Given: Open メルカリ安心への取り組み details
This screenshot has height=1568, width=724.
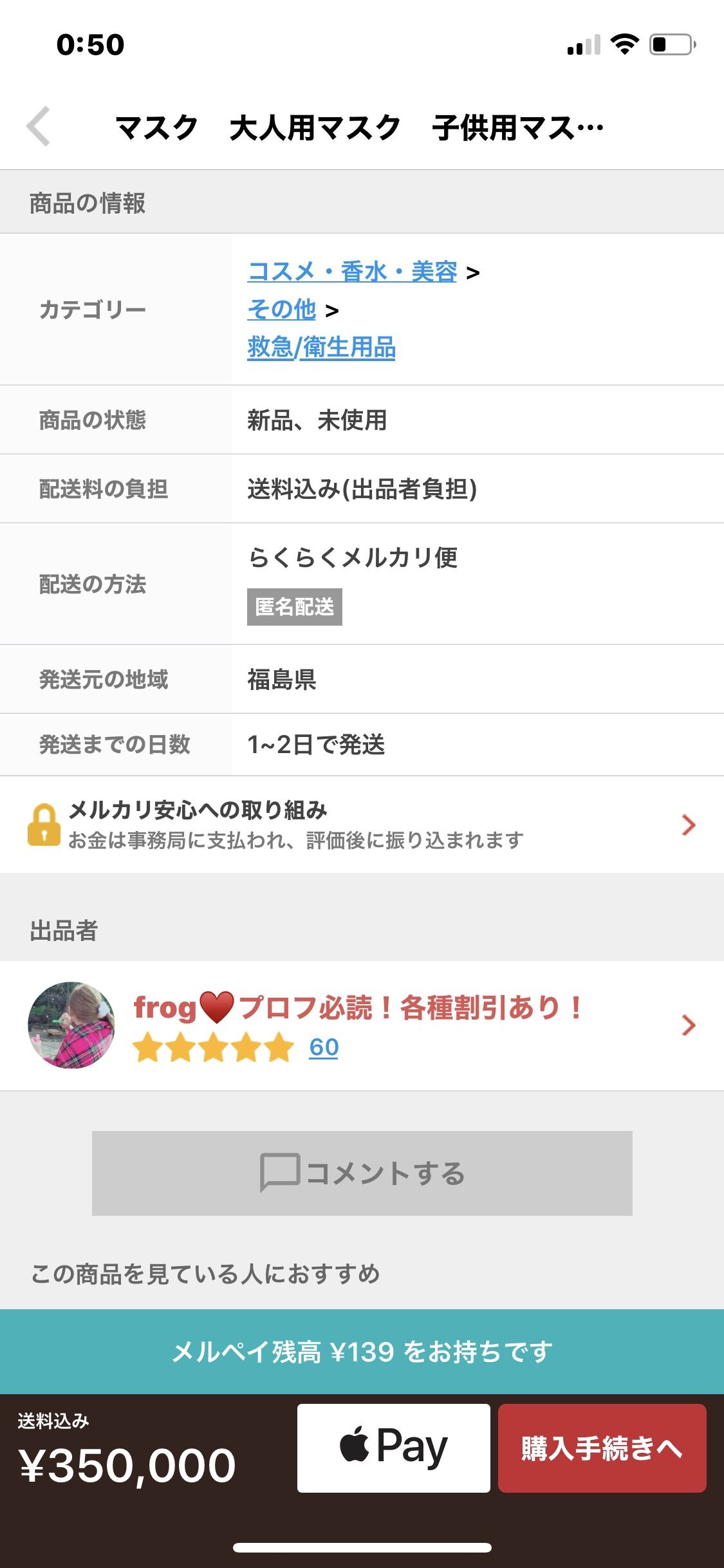Looking at the screenshot, I should click(x=362, y=825).
